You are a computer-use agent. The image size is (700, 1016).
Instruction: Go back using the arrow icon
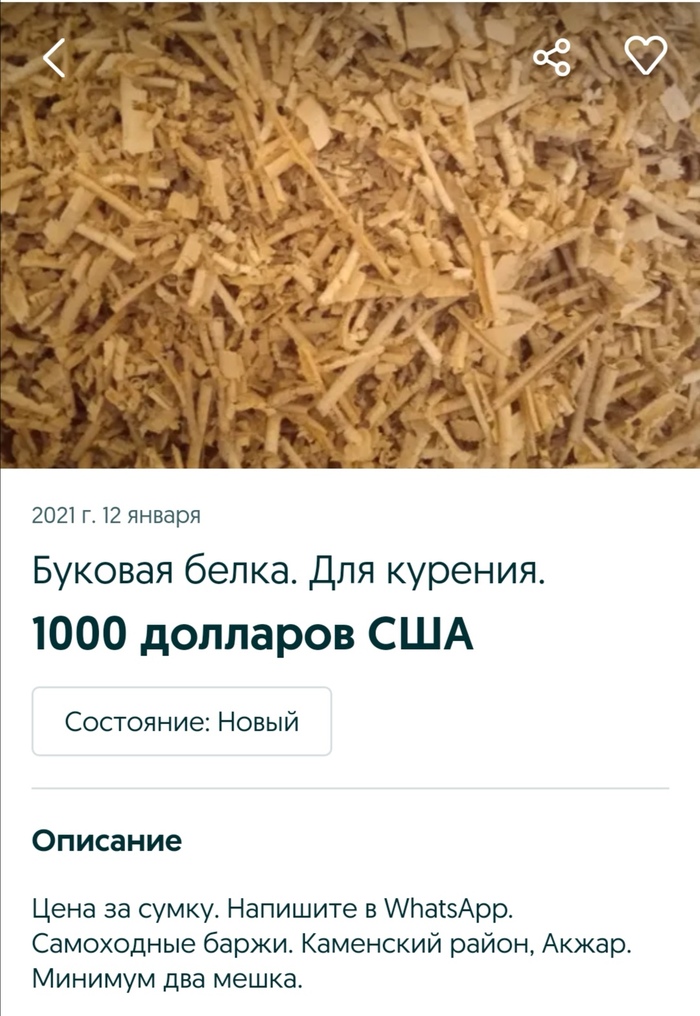coord(54,58)
